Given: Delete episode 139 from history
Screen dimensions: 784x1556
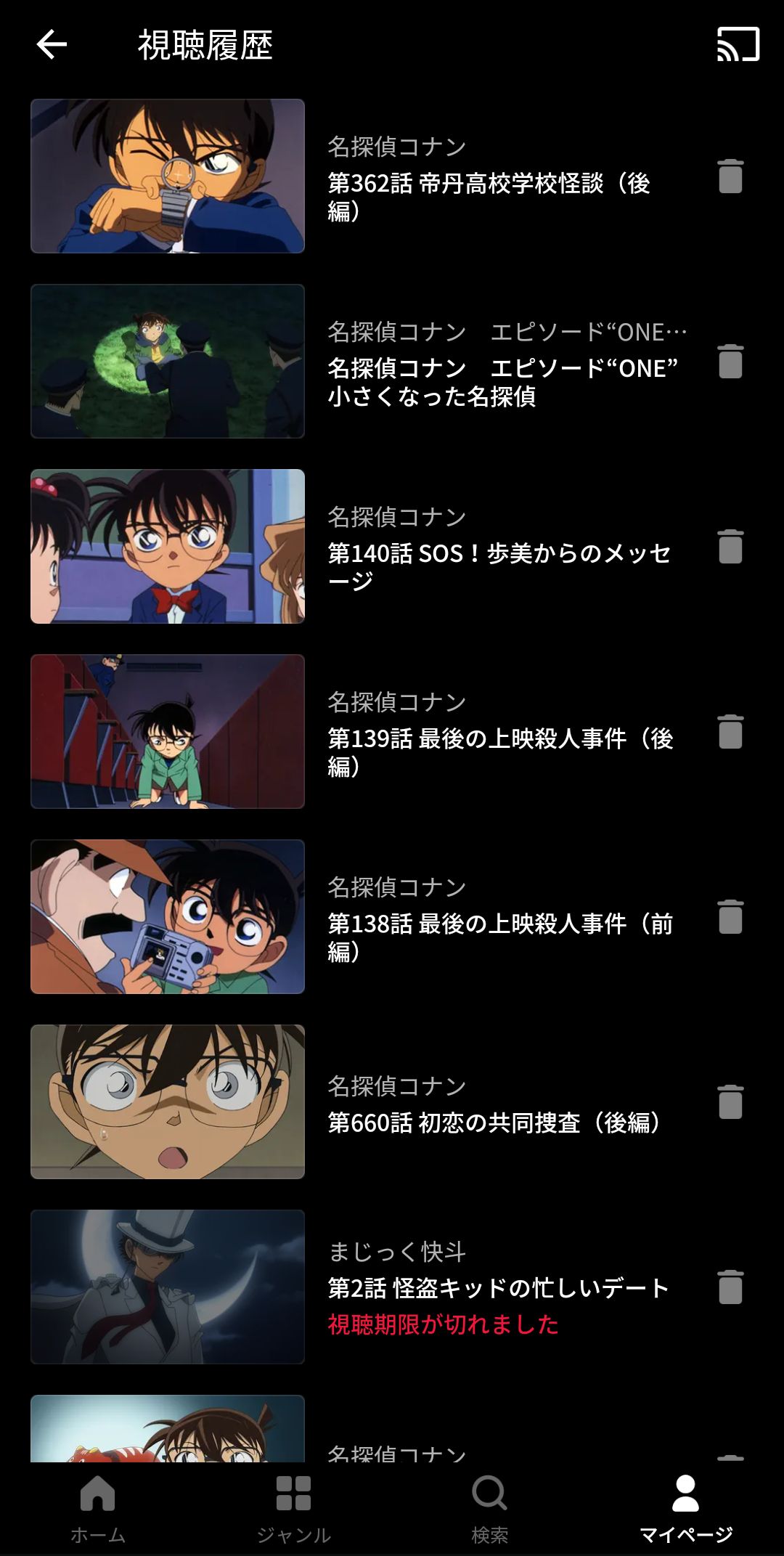Looking at the screenshot, I should (730, 732).
